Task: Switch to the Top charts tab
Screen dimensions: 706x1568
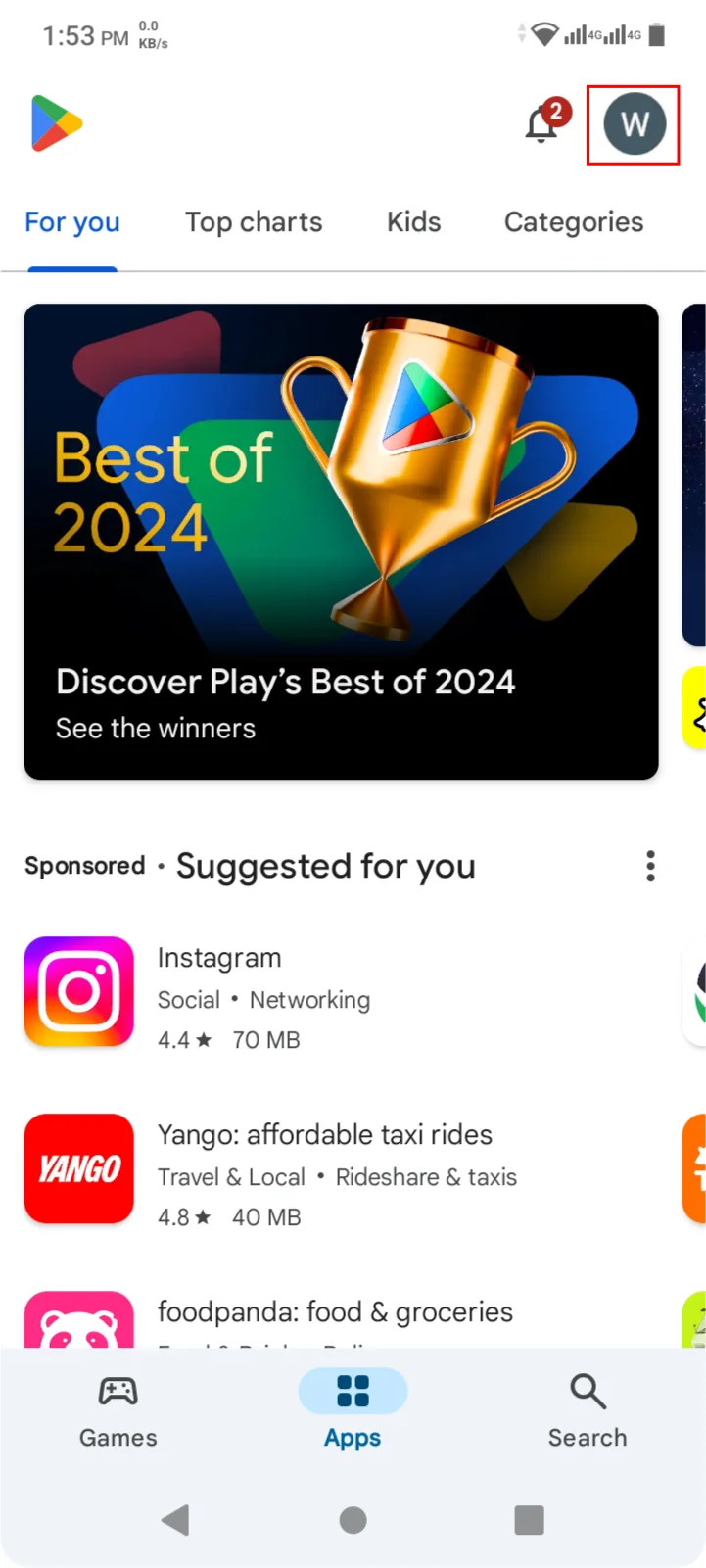Action: click(254, 222)
